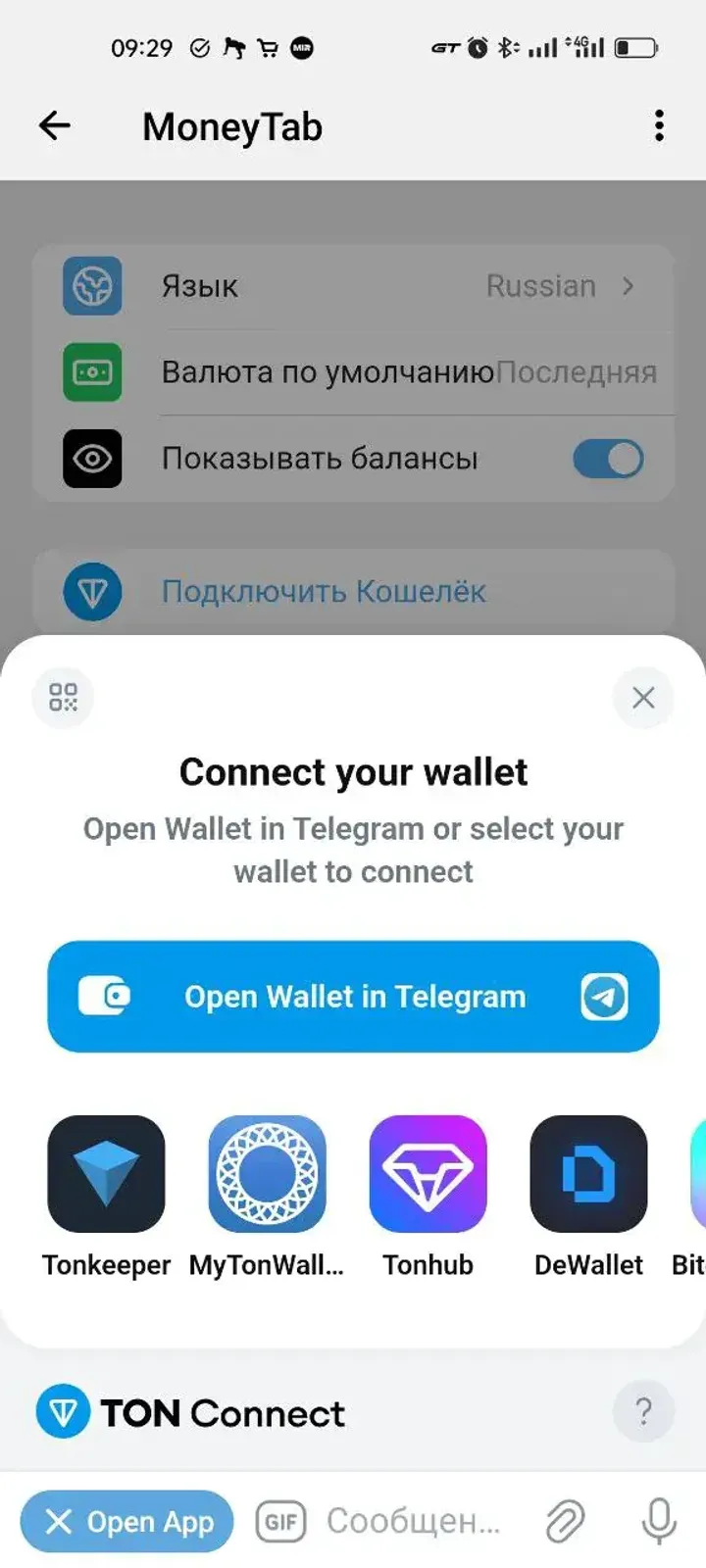The width and height of the screenshot is (706, 1568).
Task: Open the GIF picker icon
Action: (280, 1521)
